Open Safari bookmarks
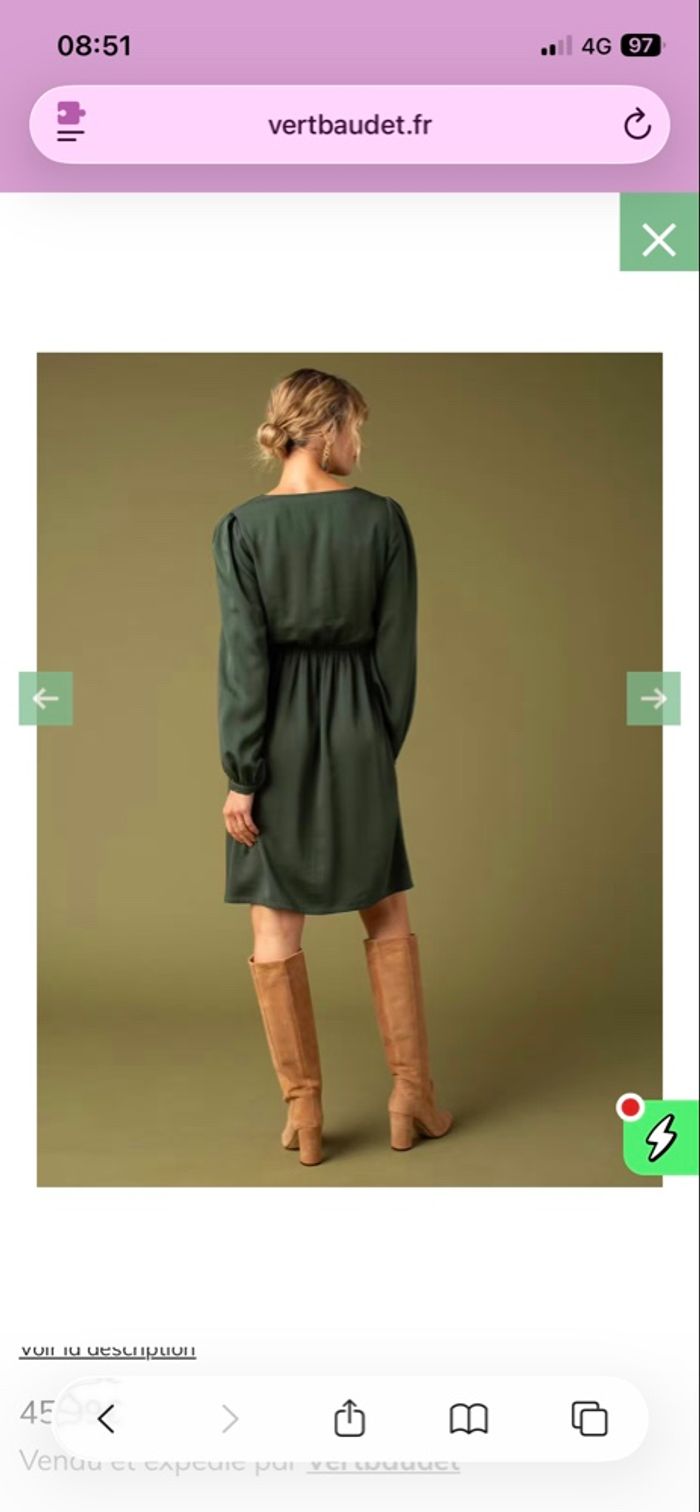700x1512 pixels. (x=468, y=1418)
